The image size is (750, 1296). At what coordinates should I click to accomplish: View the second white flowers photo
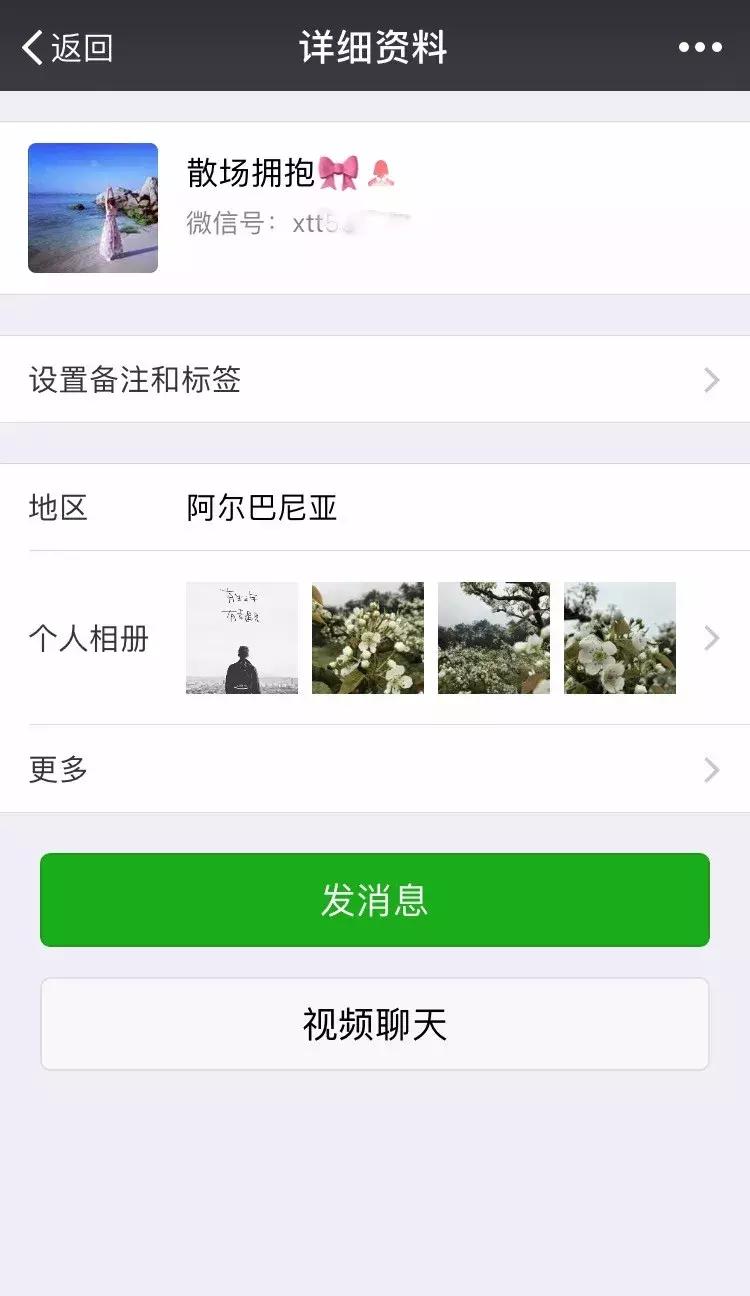[x=367, y=637]
